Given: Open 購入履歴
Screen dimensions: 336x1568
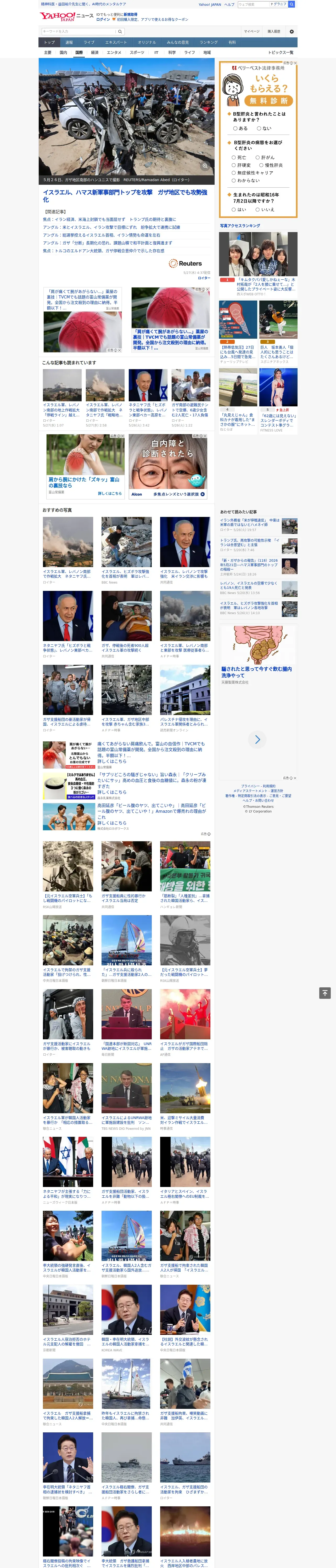Looking at the screenshot, I should tap(274, 32).
